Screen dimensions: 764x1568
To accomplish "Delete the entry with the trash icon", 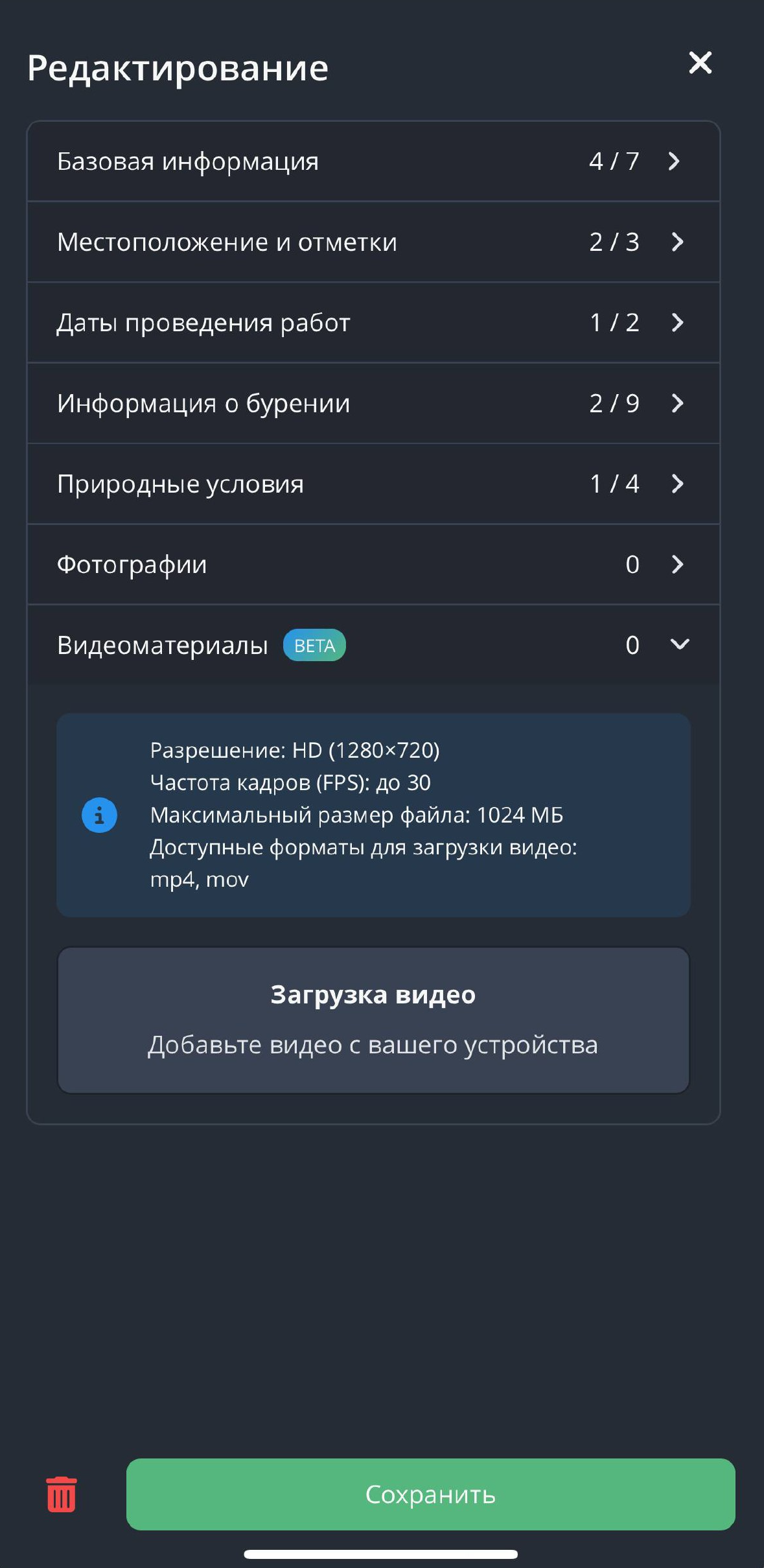I will [62, 1494].
